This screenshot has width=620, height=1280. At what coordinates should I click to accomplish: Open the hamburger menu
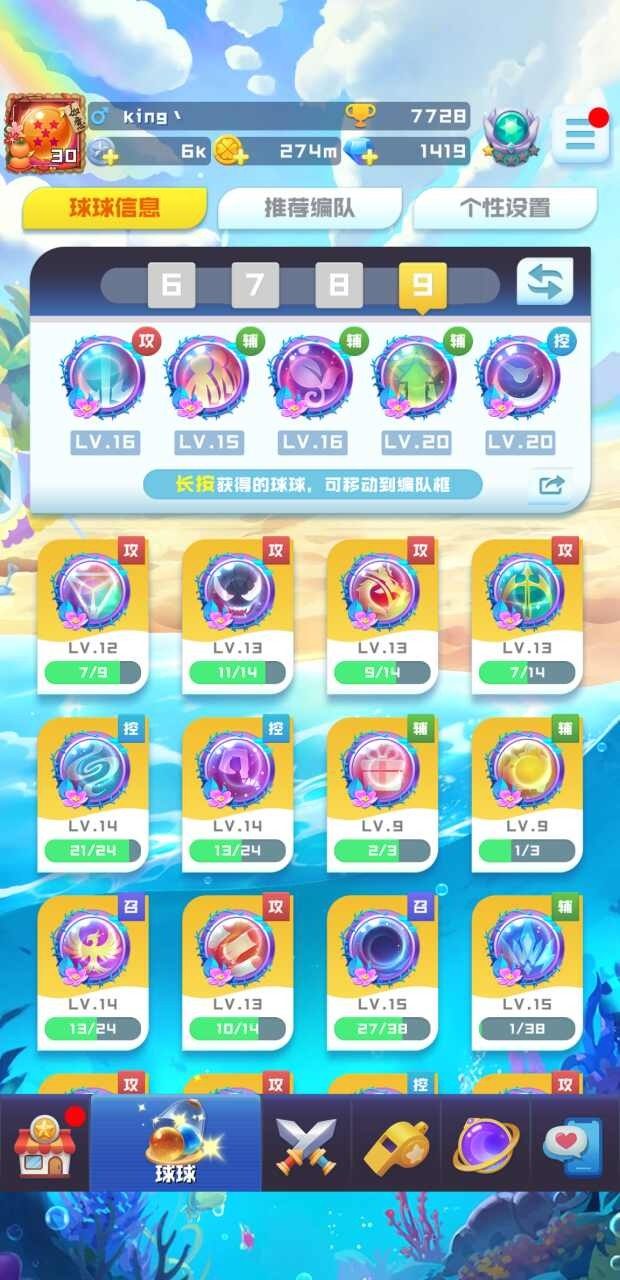click(580, 135)
